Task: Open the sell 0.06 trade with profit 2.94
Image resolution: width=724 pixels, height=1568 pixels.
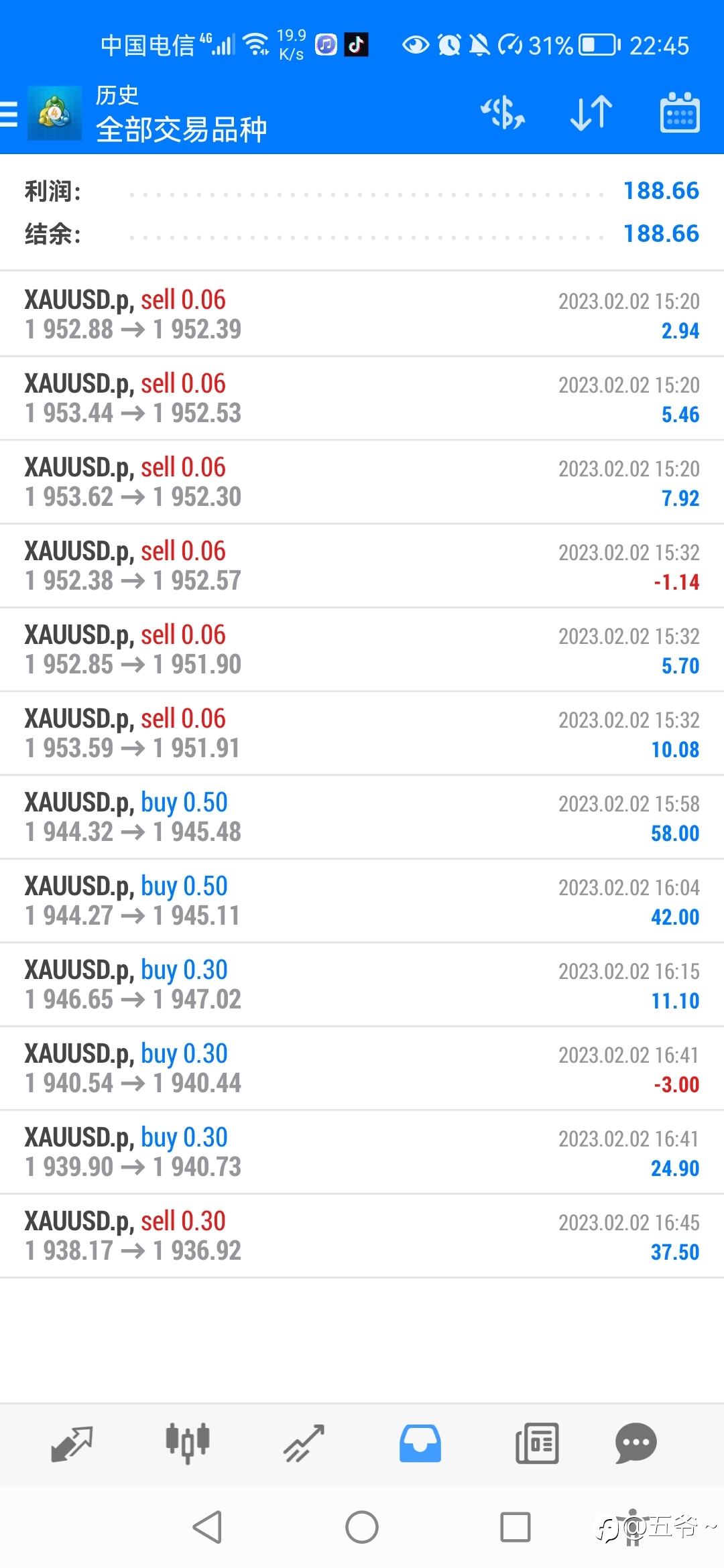Action: tap(362, 314)
